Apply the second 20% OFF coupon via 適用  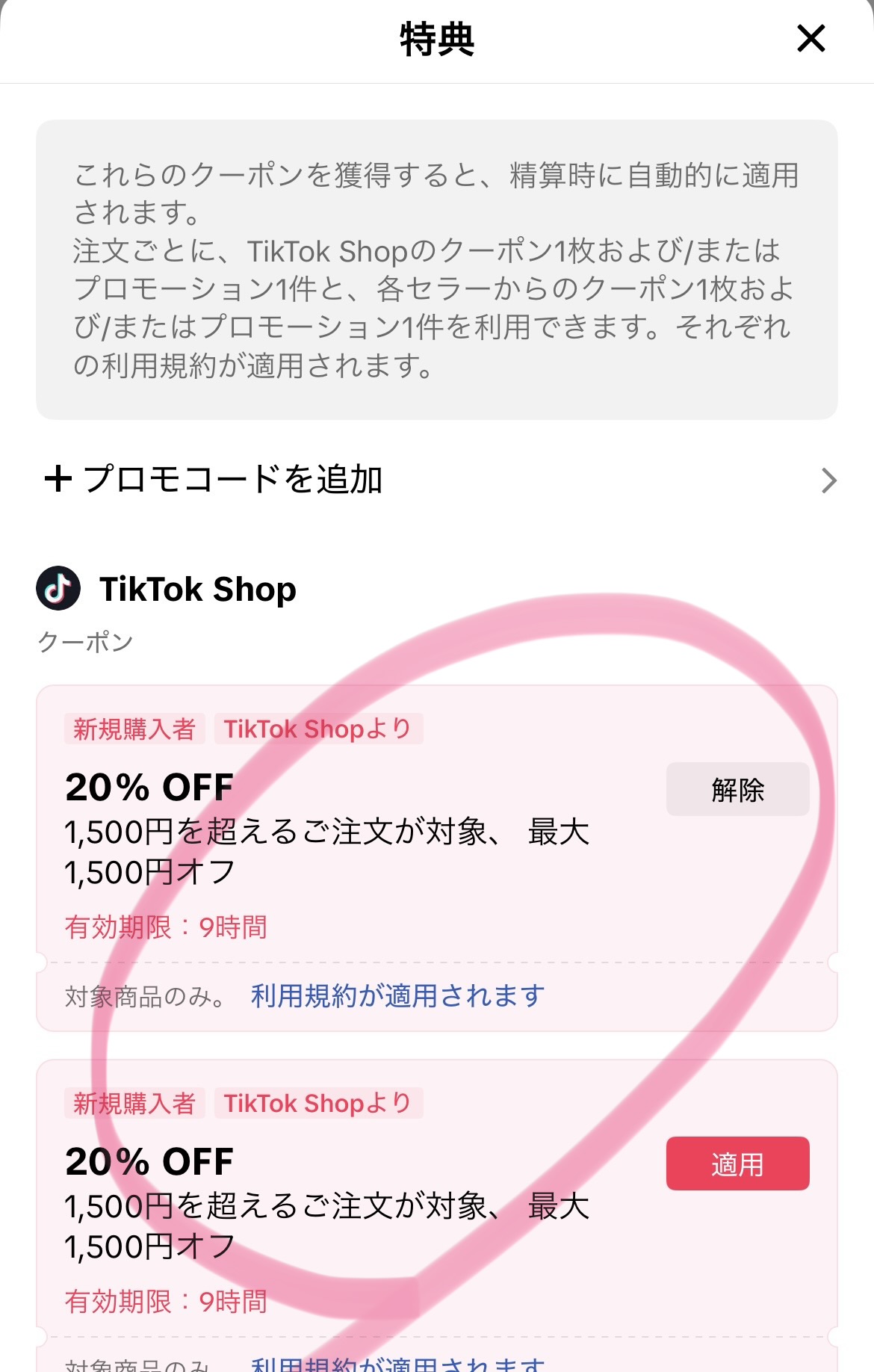tap(737, 1164)
